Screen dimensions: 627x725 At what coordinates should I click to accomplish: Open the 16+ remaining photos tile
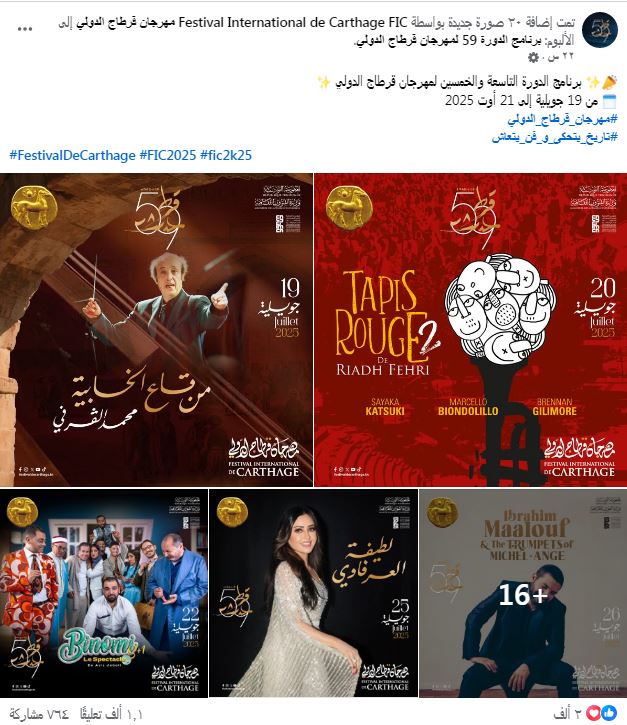click(522, 592)
